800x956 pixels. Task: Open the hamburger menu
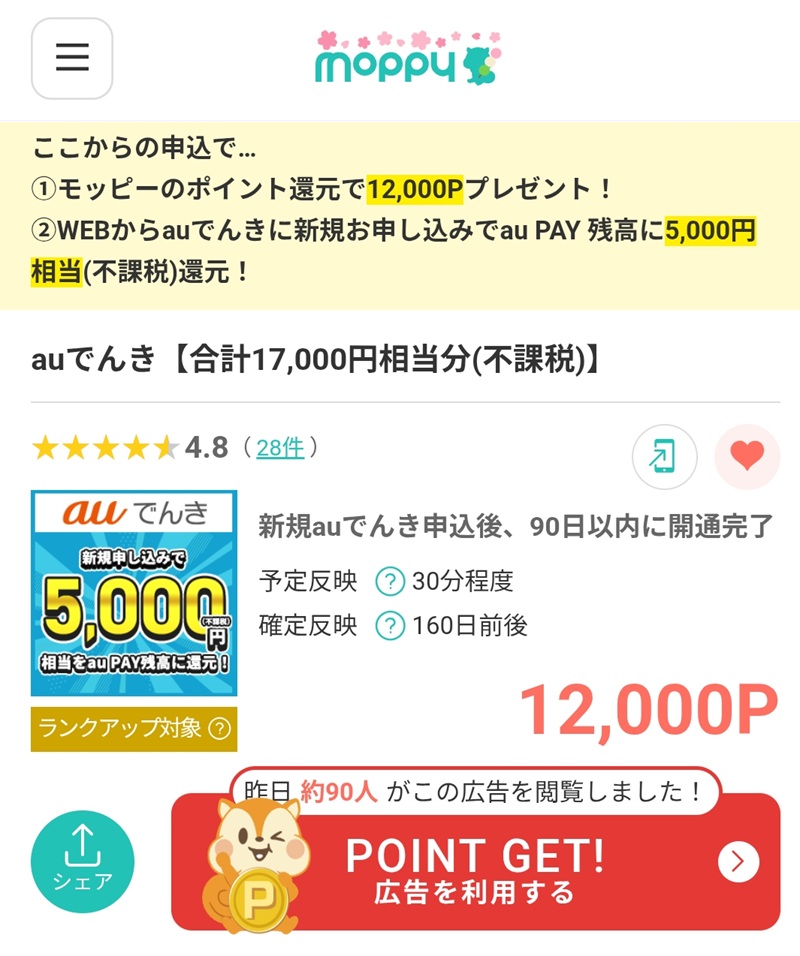tap(72, 58)
